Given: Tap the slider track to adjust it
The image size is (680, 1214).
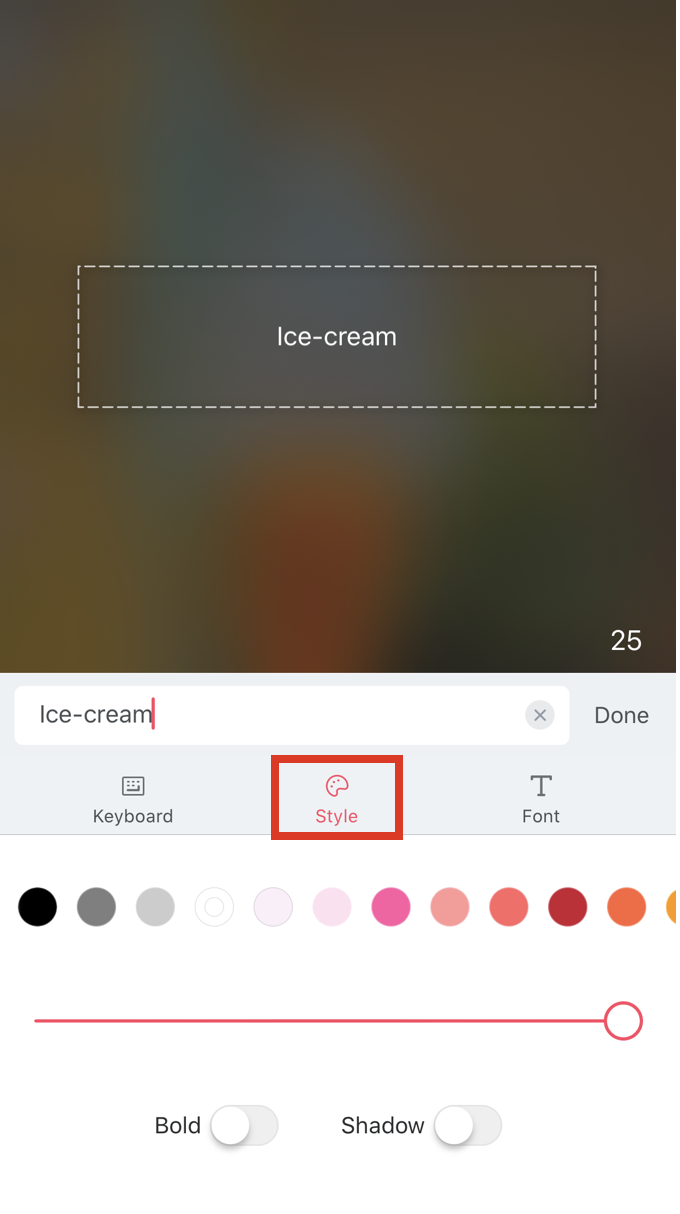Looking at the screenshot, I should tap(320, 1021).
